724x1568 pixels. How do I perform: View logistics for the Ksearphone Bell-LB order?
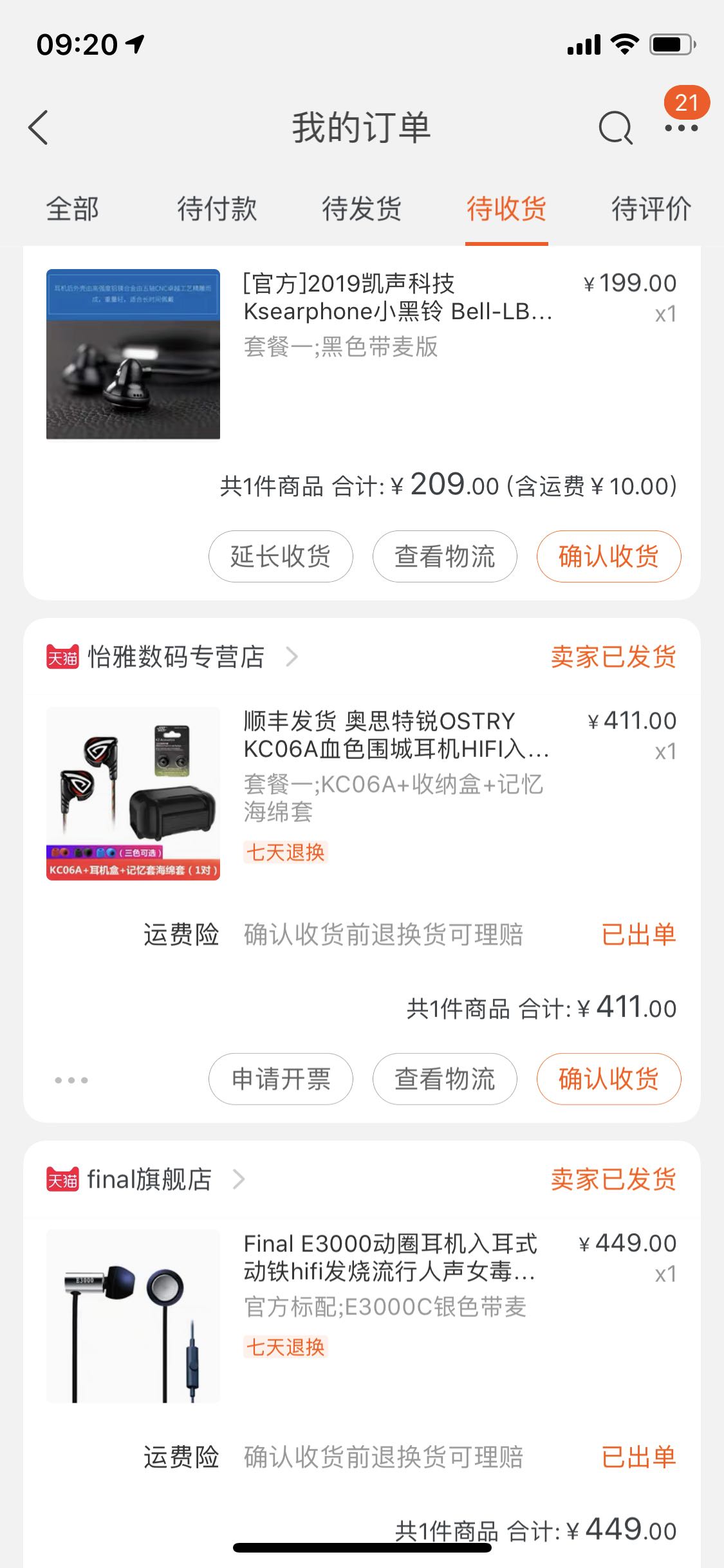click(x=445, y=556)
